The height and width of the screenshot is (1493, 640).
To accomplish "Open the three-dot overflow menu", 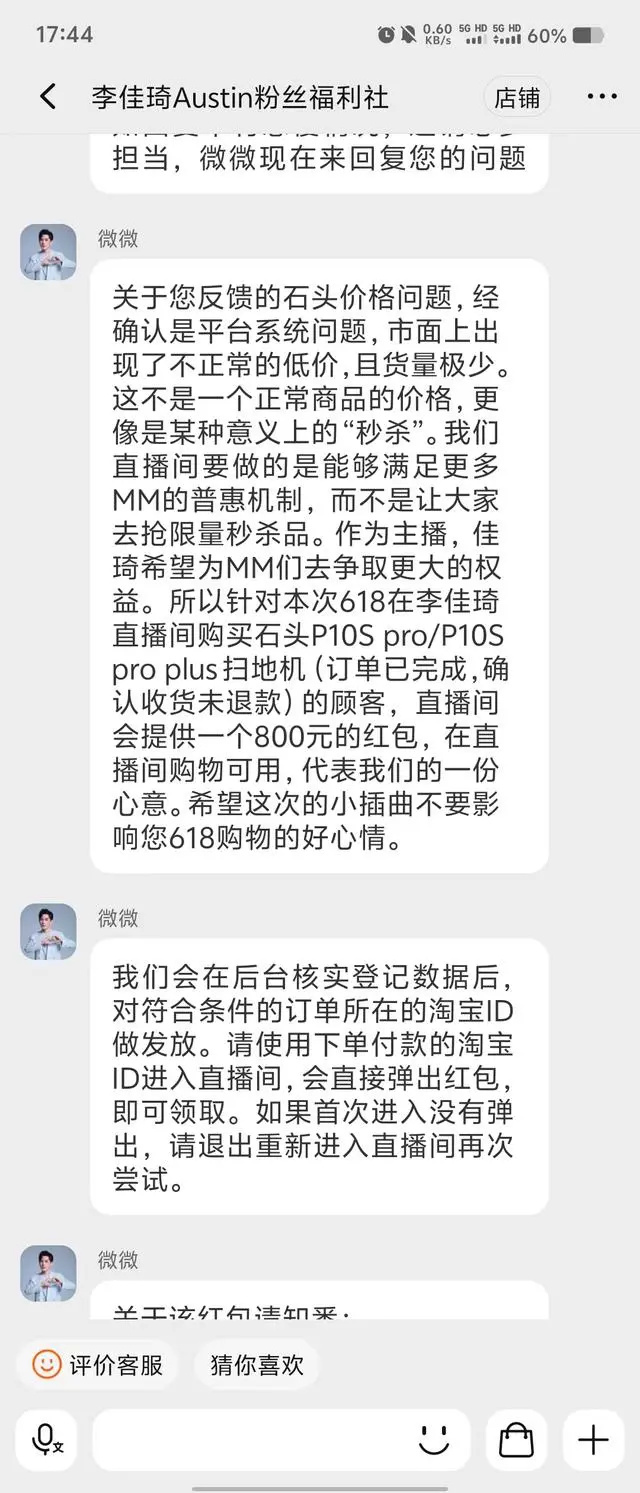I will 602,97.
